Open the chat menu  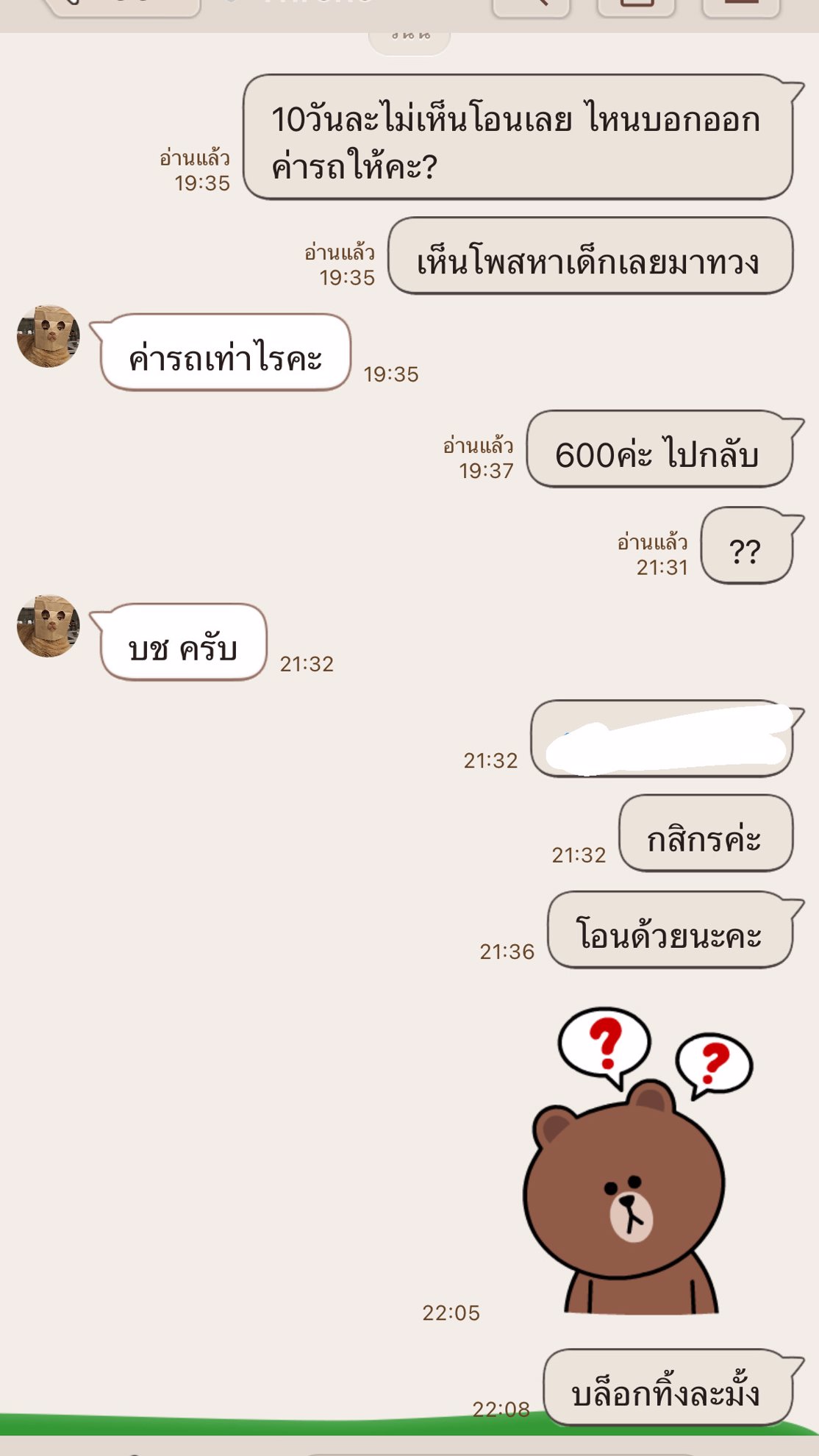coord(740,6)
